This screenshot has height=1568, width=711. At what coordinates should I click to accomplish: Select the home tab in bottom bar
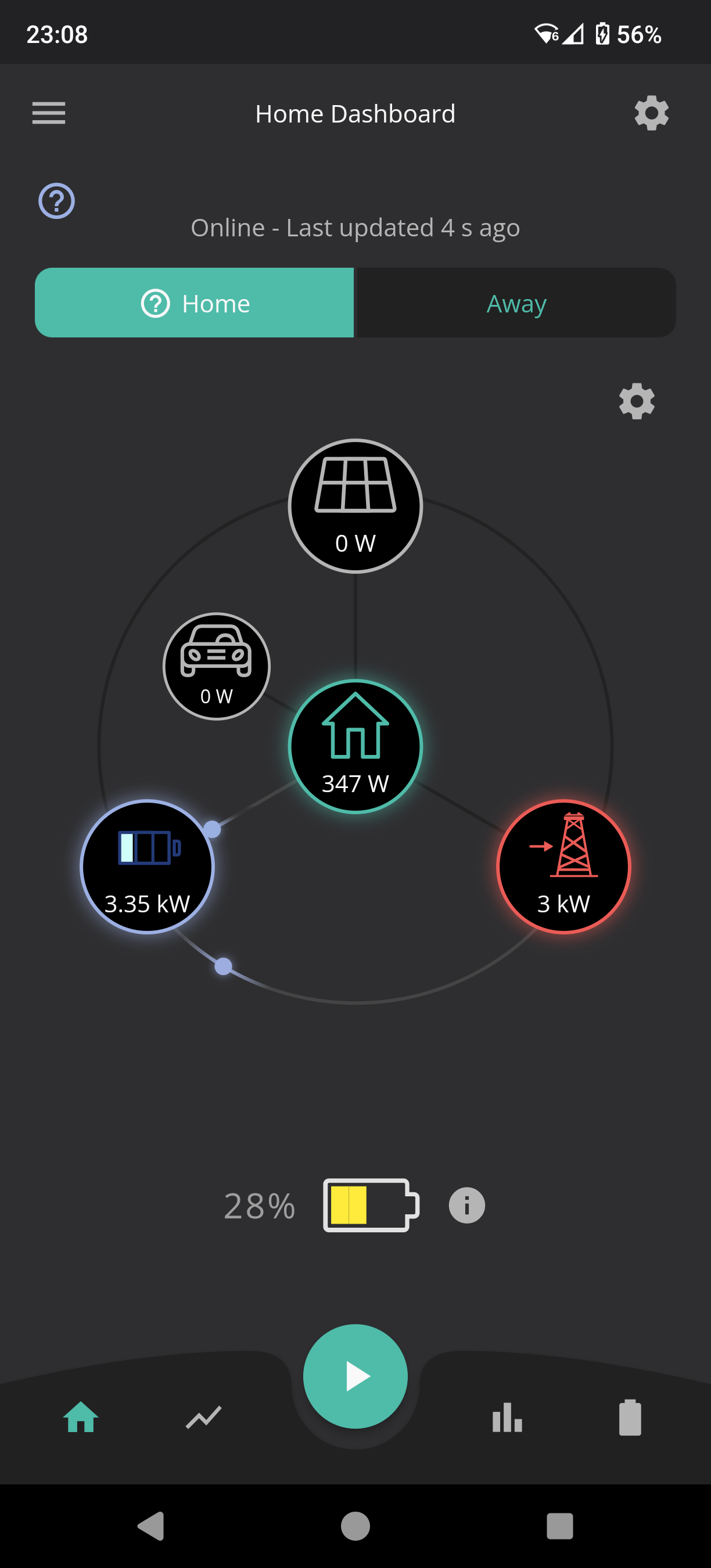(81, 1417)
